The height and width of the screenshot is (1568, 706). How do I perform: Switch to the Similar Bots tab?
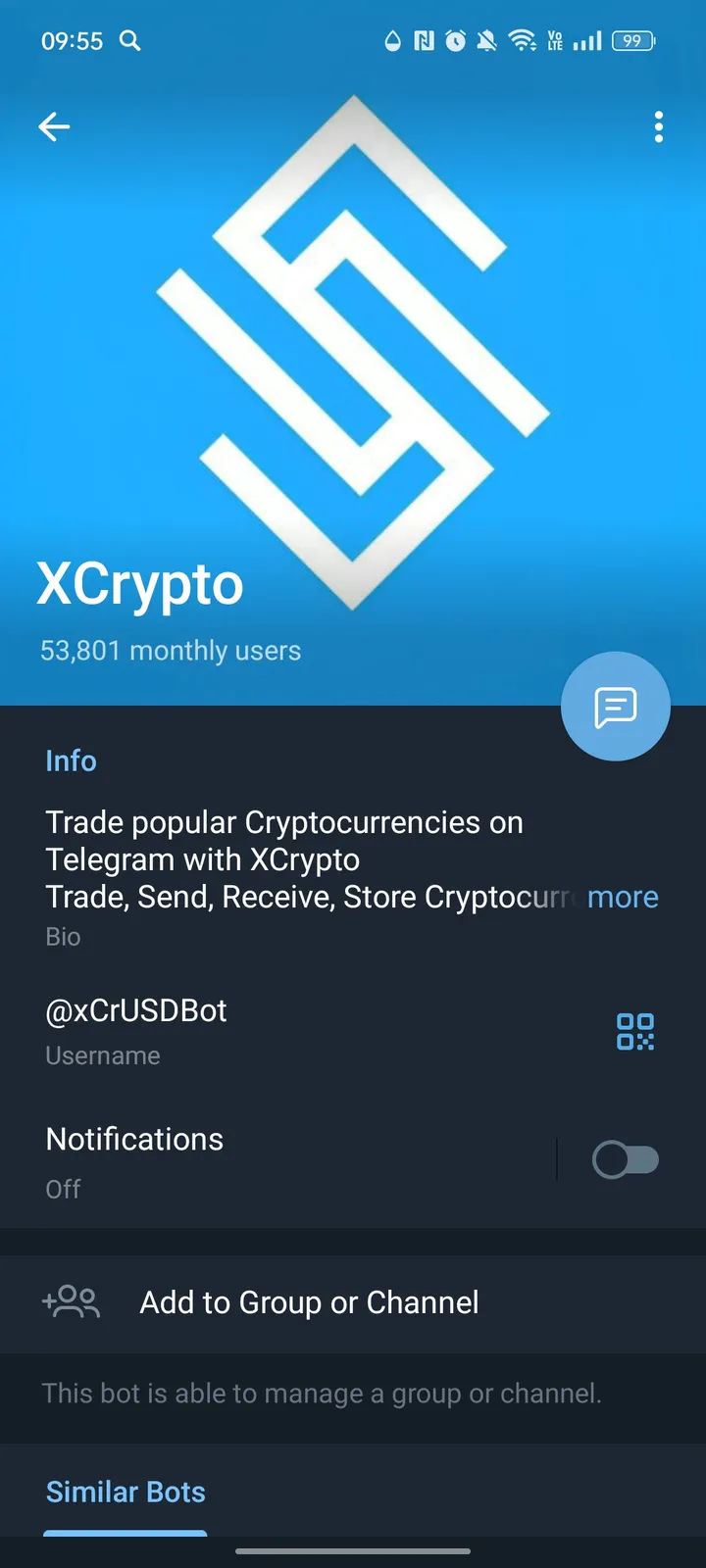point(126,1492)
